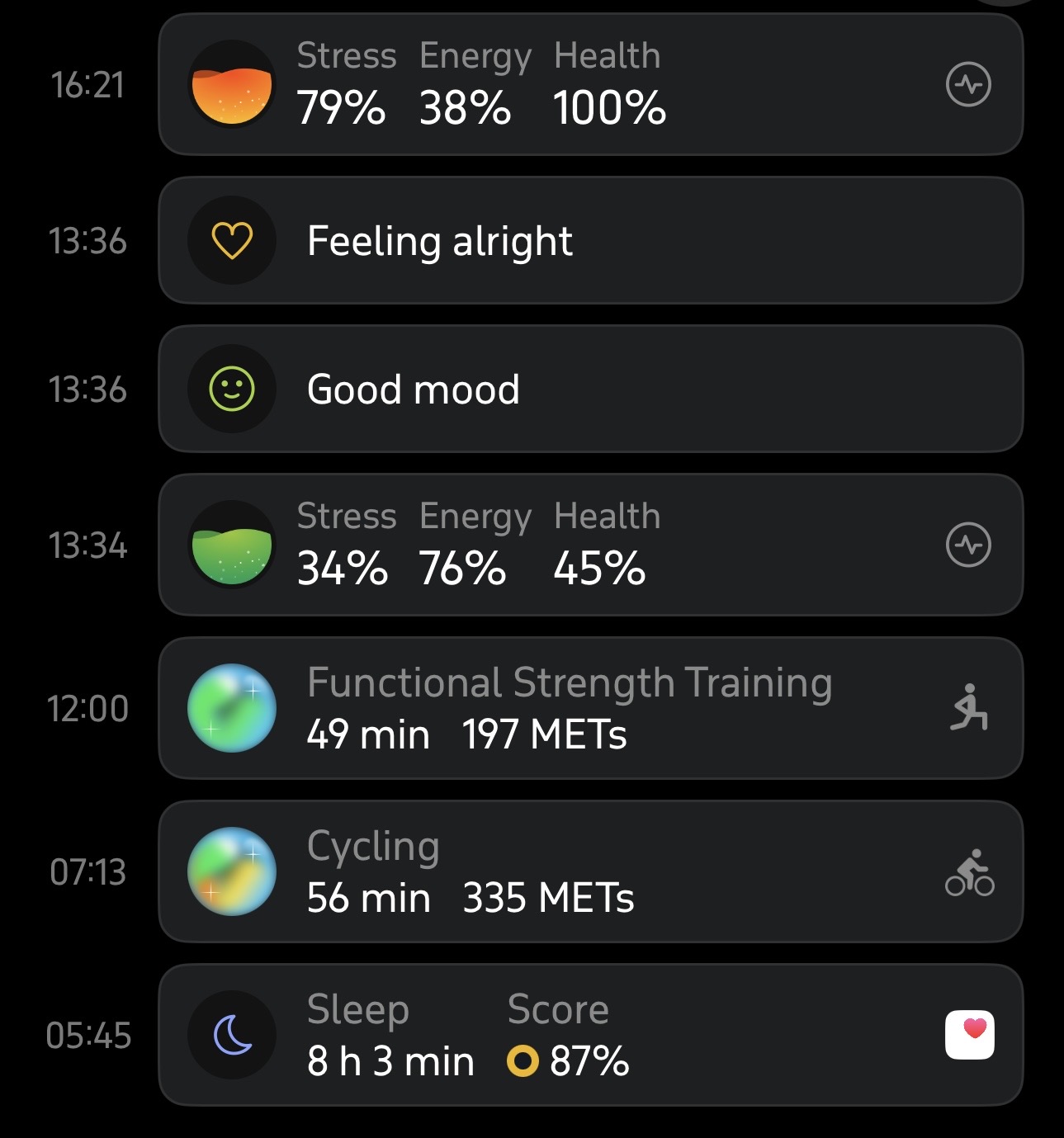Screen dimensions: 1064x1138
Task: Open the 16:21 stress, energy, health entry
Action: coord(590,84)
